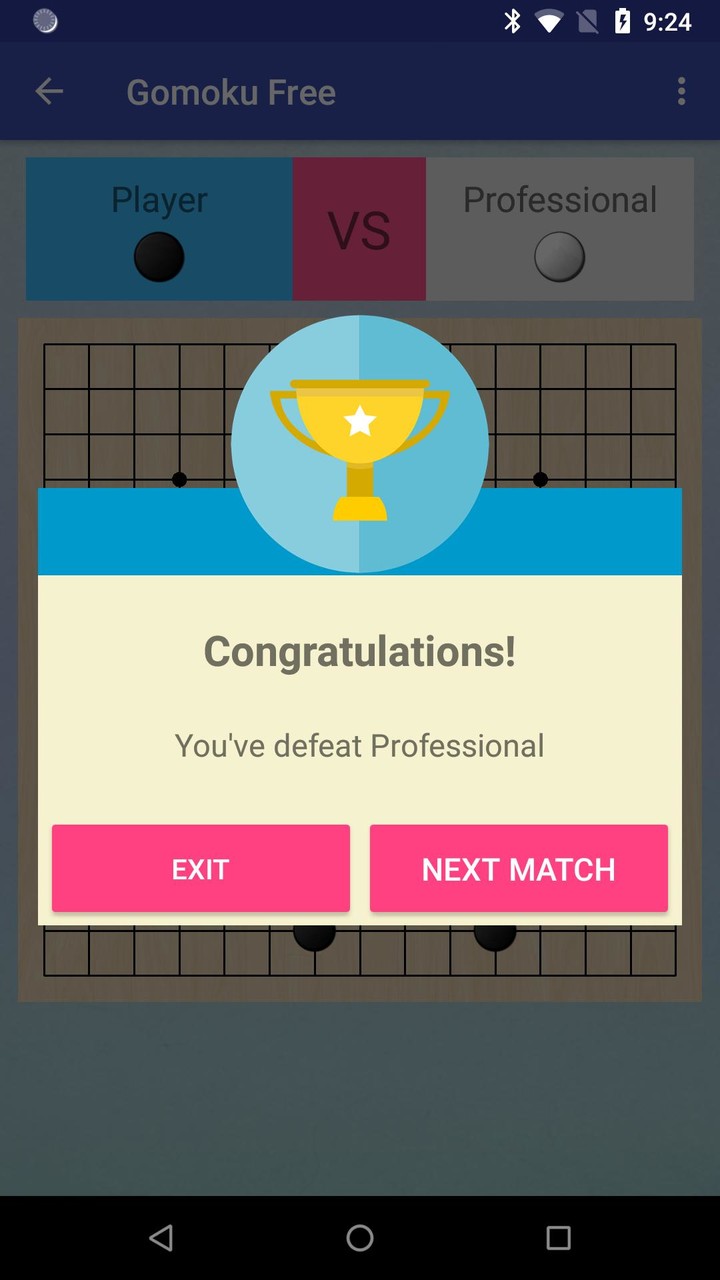Tap the star inside the trophy cup
The height and width of the screenshot is (1280, 720).
point(360,423)
